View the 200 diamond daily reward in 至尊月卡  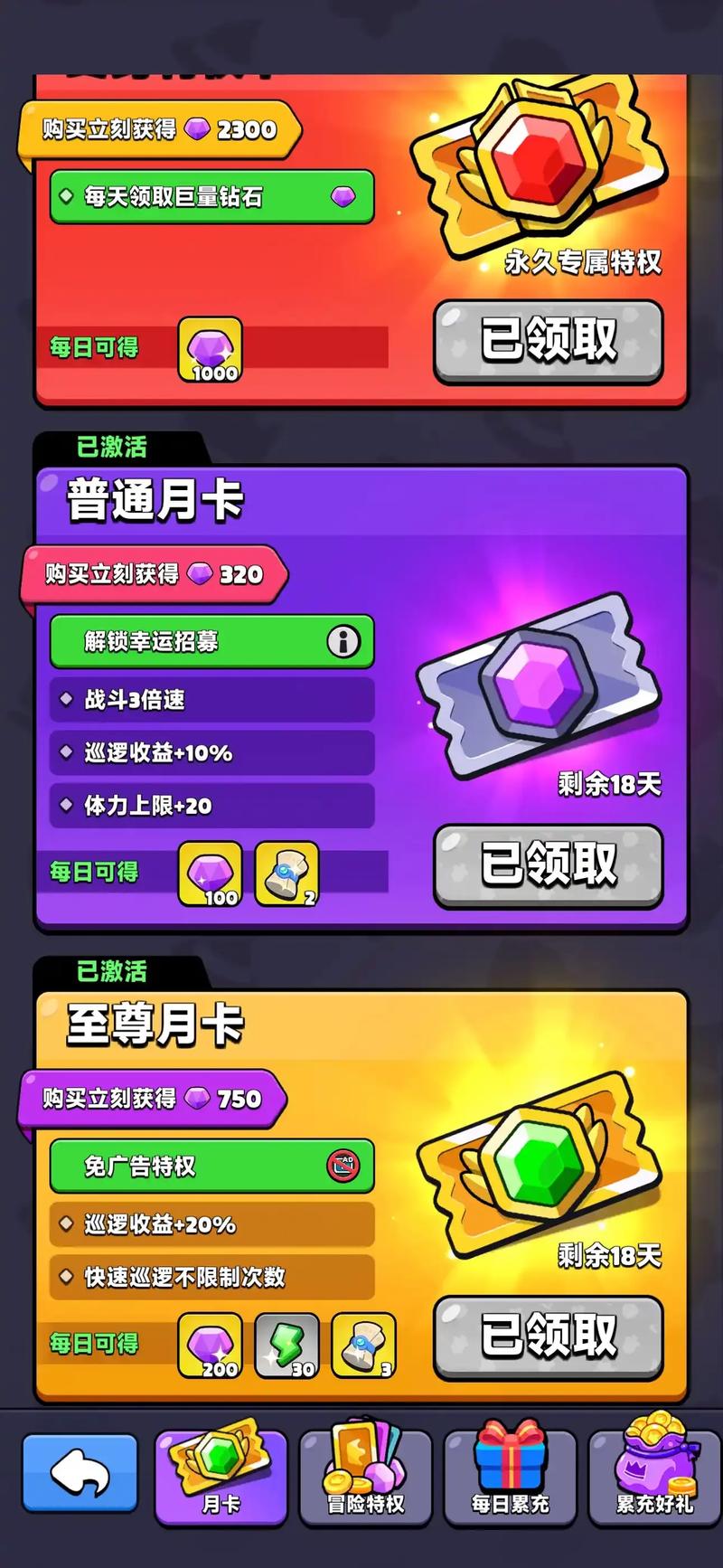tap(211, 1345)
